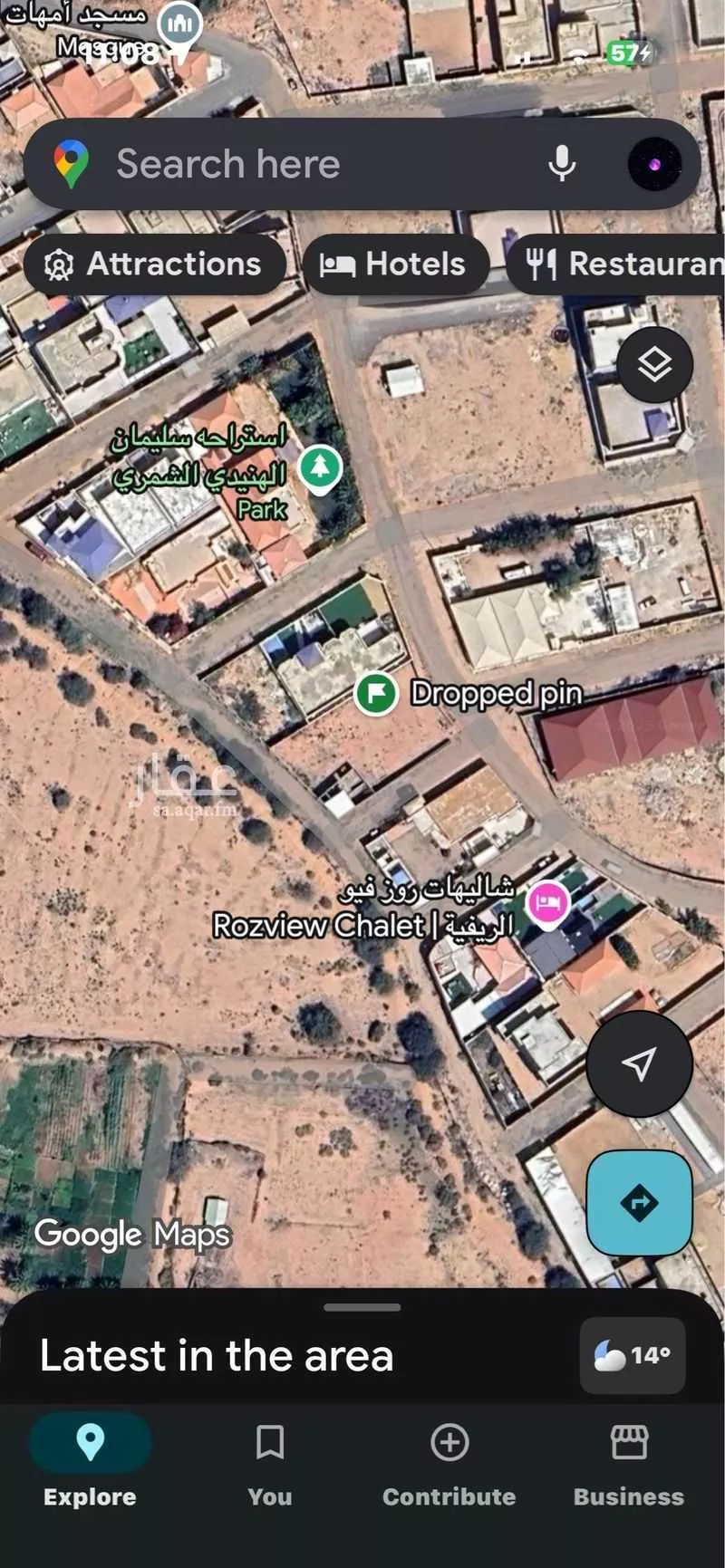The width and height of the screenshot is (725, 1568).
Task: Select the green Park tree pin
Action: click(x=320, y=468)
